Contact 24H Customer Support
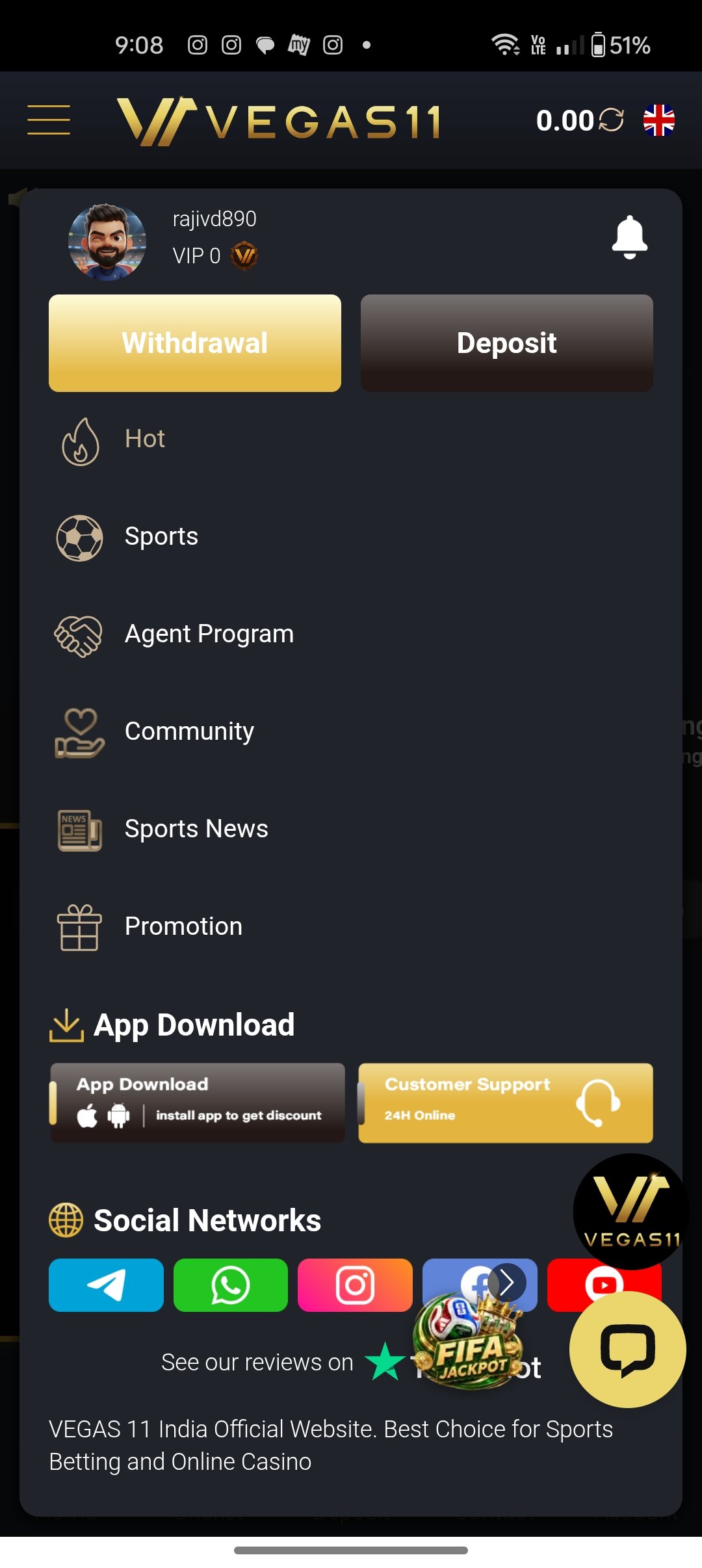 (x=506, y=1103)
